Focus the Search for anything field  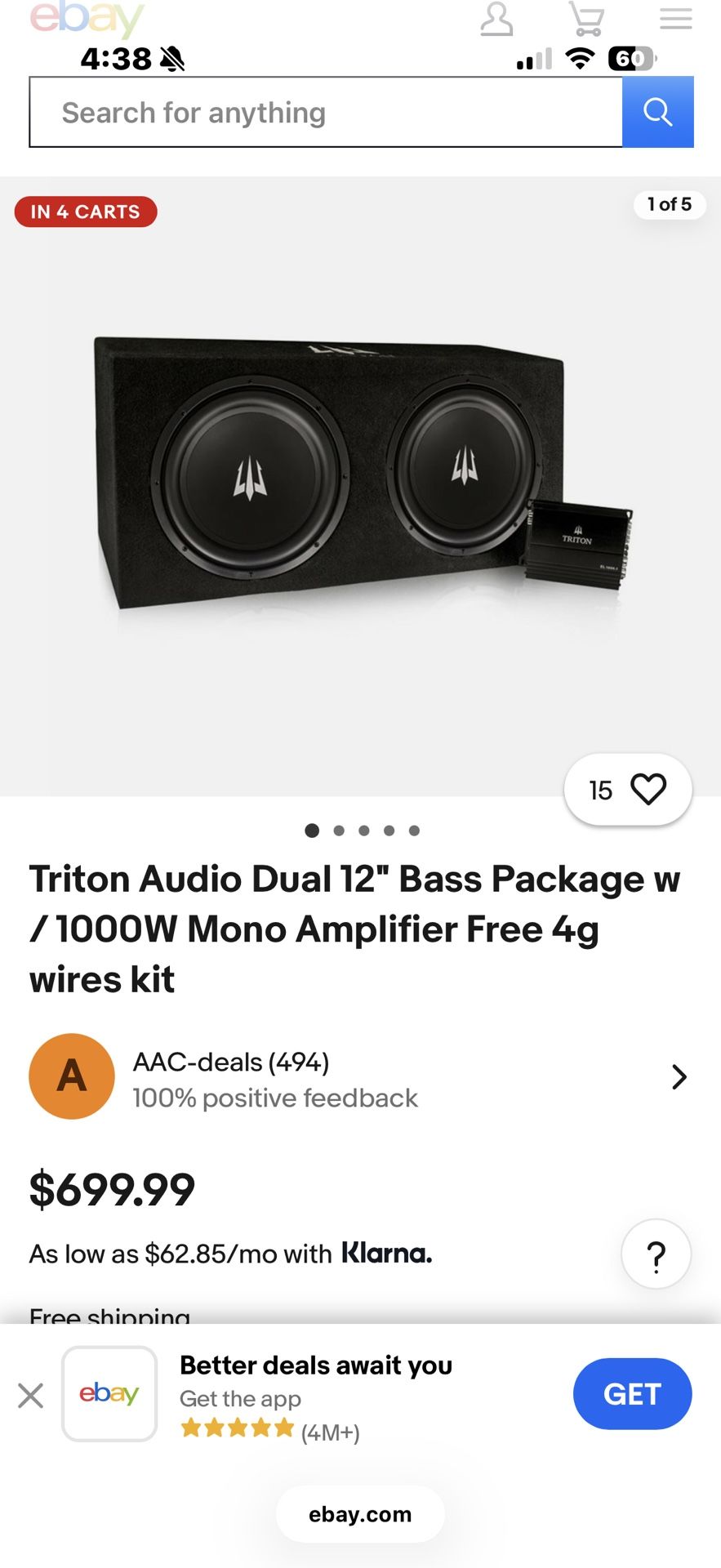(x=326, y=113)
